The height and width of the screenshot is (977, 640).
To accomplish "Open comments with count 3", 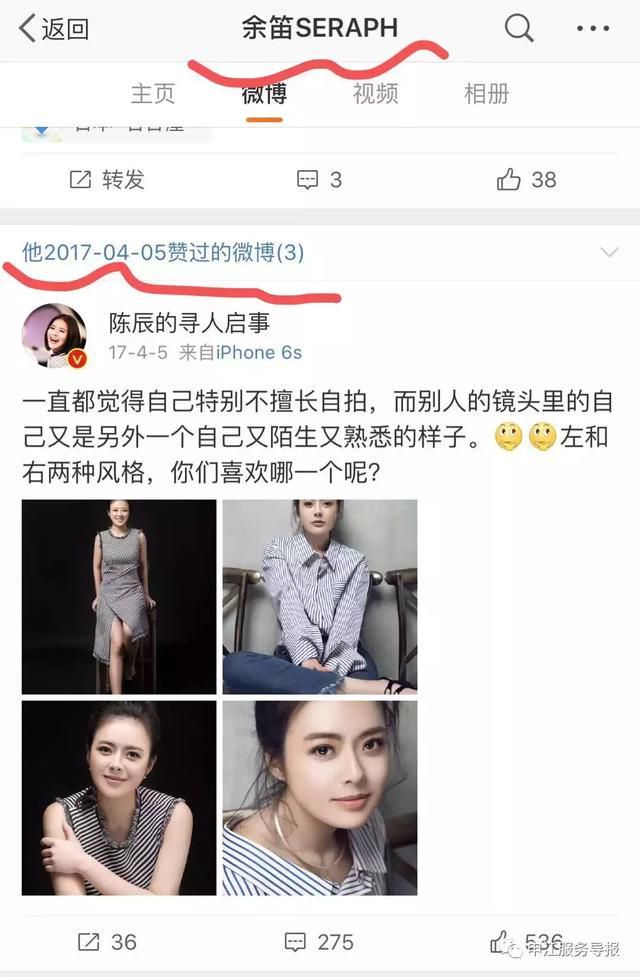I will pos(320,180).
